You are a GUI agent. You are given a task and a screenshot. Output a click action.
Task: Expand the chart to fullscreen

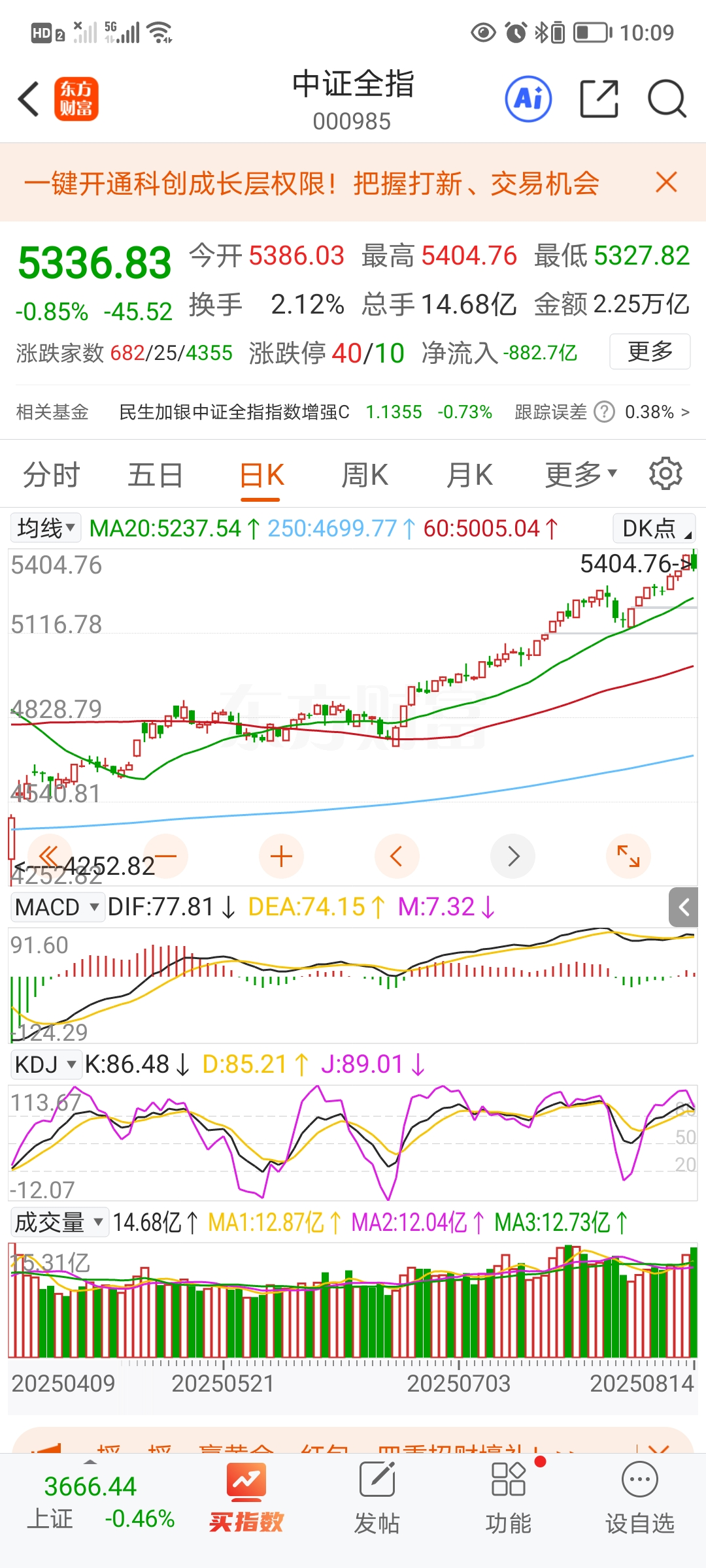628,856
